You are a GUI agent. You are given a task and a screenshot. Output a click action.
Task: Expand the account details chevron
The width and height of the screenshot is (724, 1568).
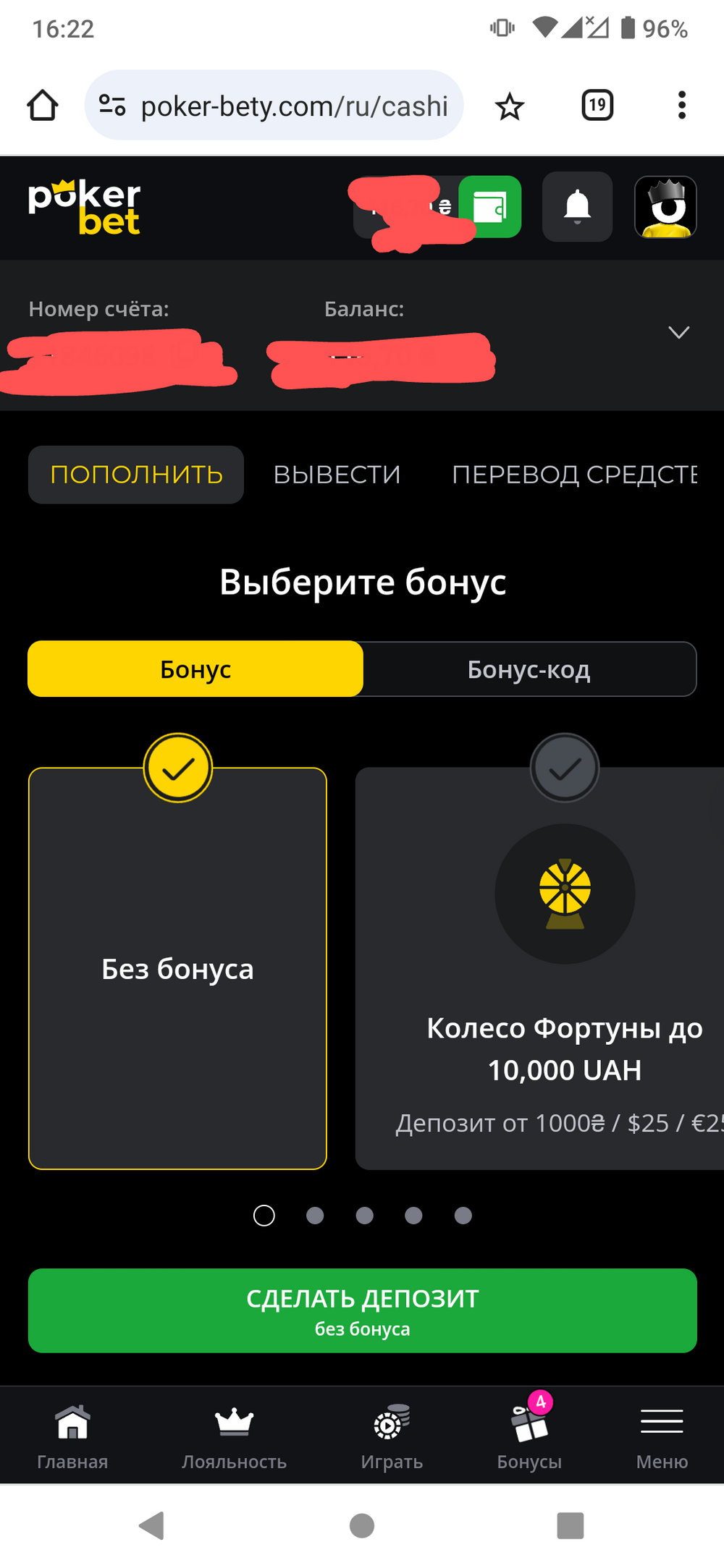point(678,332)
